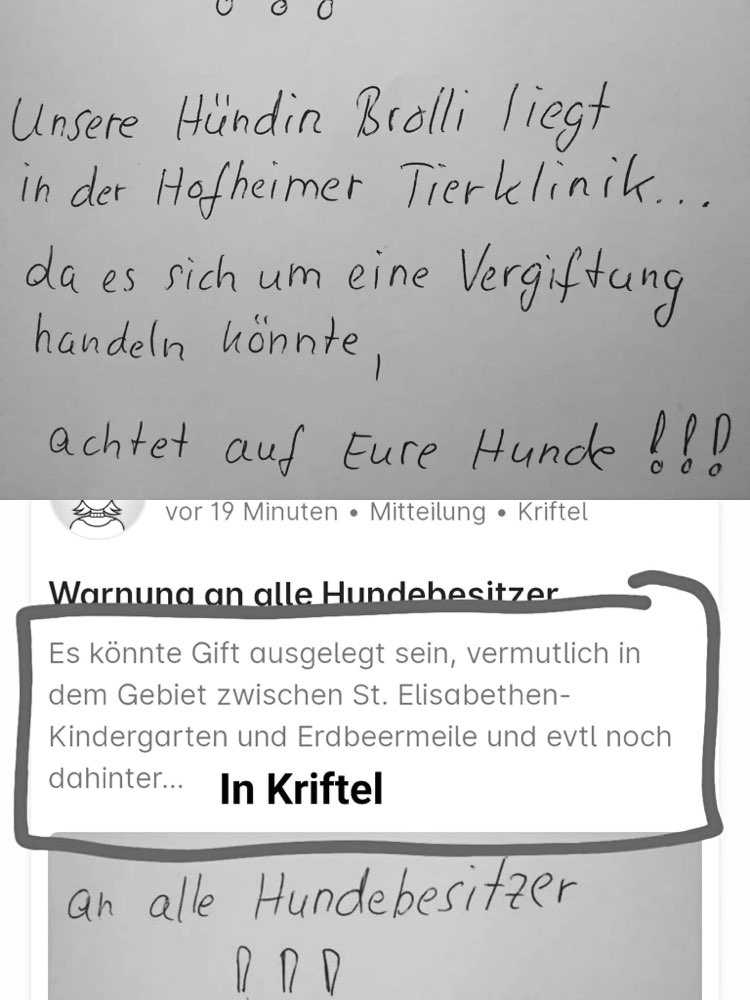Viewport: 750px width, 1000px height.
Task: Click the bold 'In Kriftel' caption
Action: (x=300, y=789)
